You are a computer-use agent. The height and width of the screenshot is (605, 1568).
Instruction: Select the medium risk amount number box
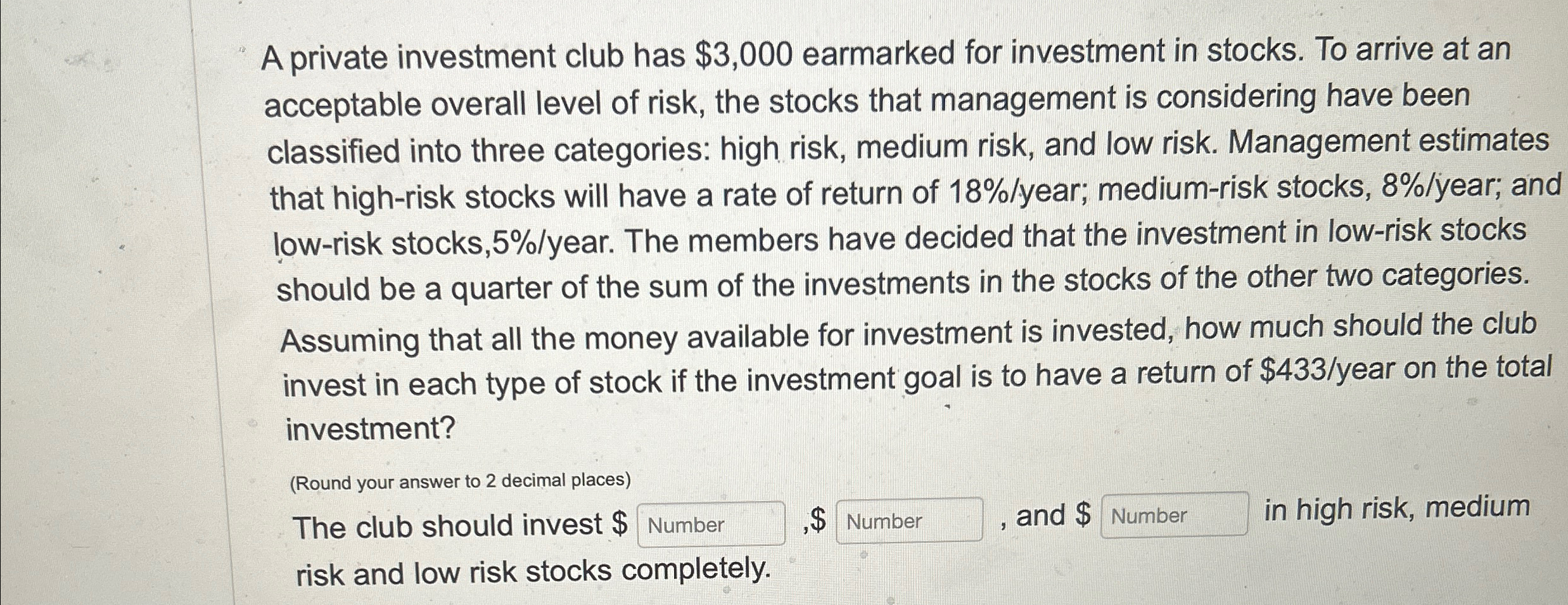click(909, 520)
